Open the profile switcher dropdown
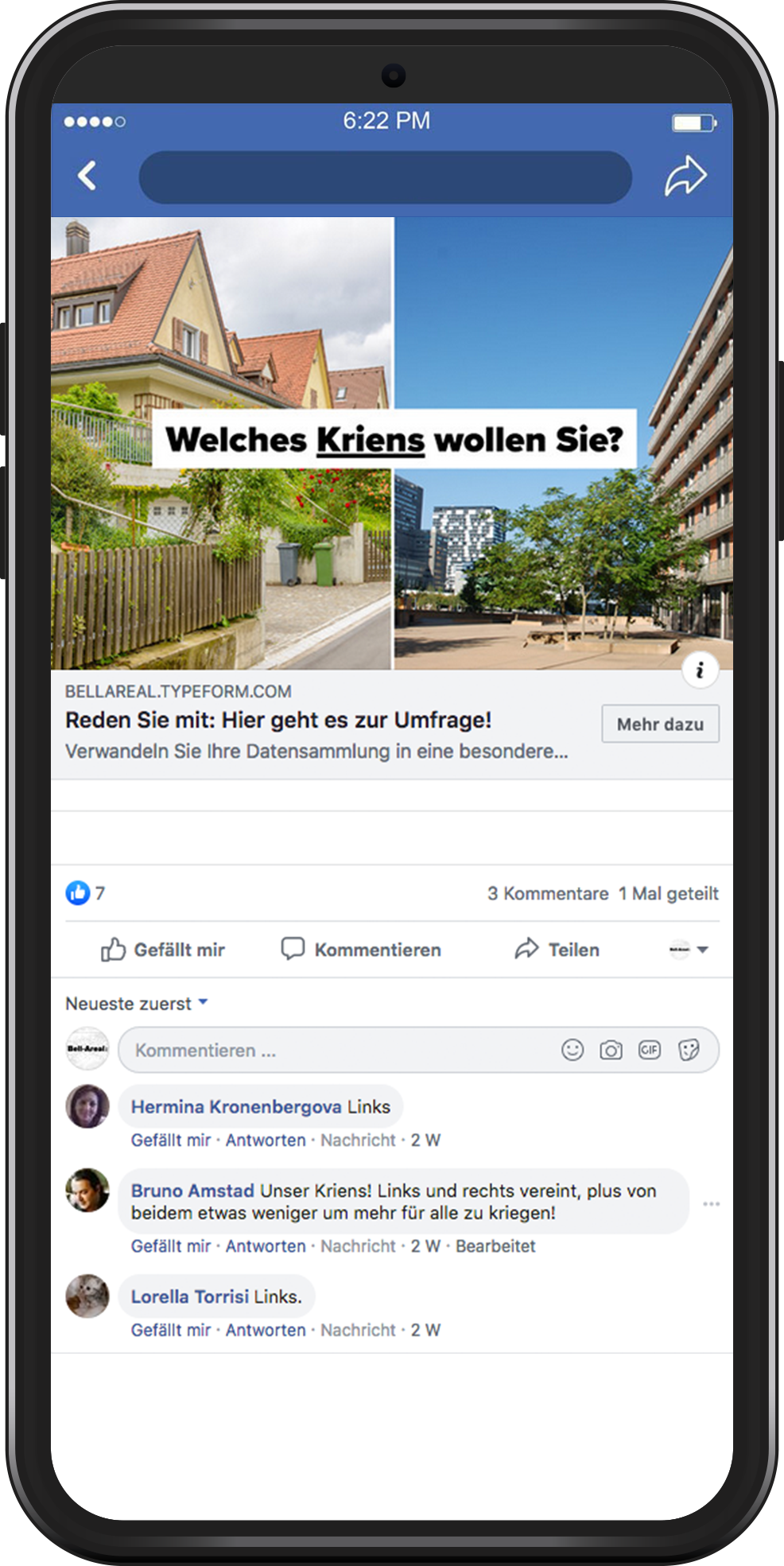This screenshot has width=784, height=1566. (689, 950)
